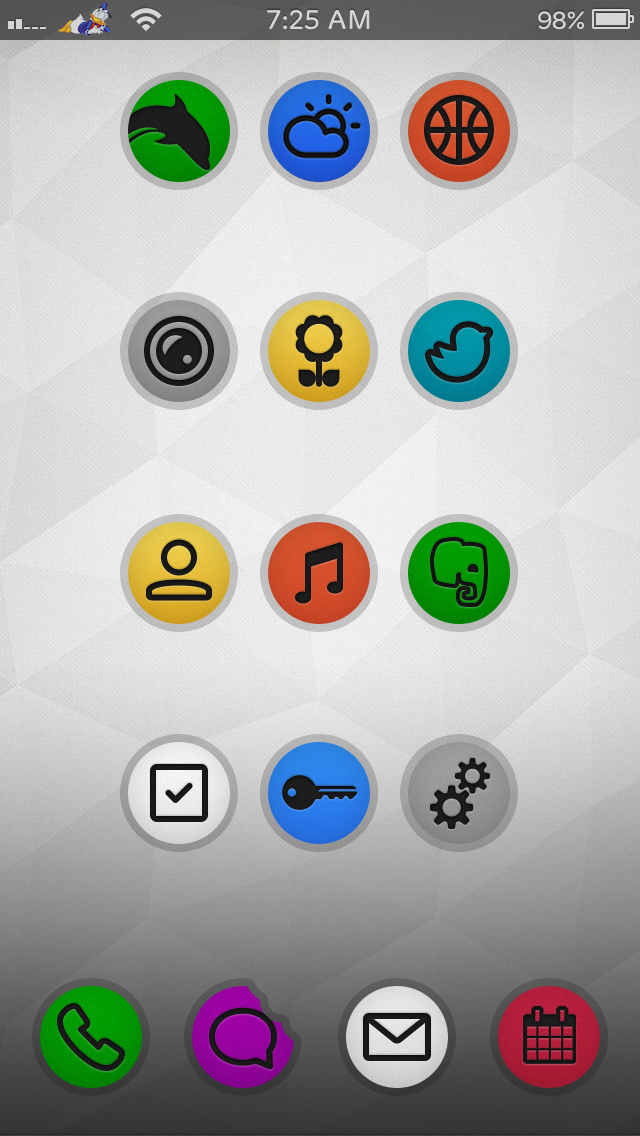Open the checkbox tasks app
This screenshot has height=1136, width=640.
[179, 793]
